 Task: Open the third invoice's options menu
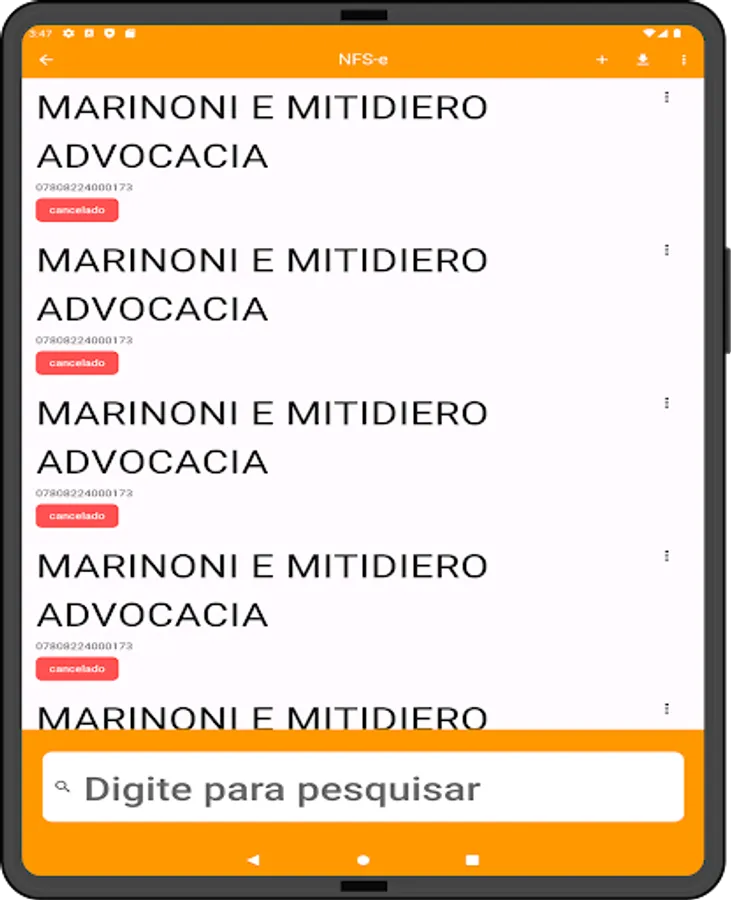pyautogui.click(x=666, y=403)
